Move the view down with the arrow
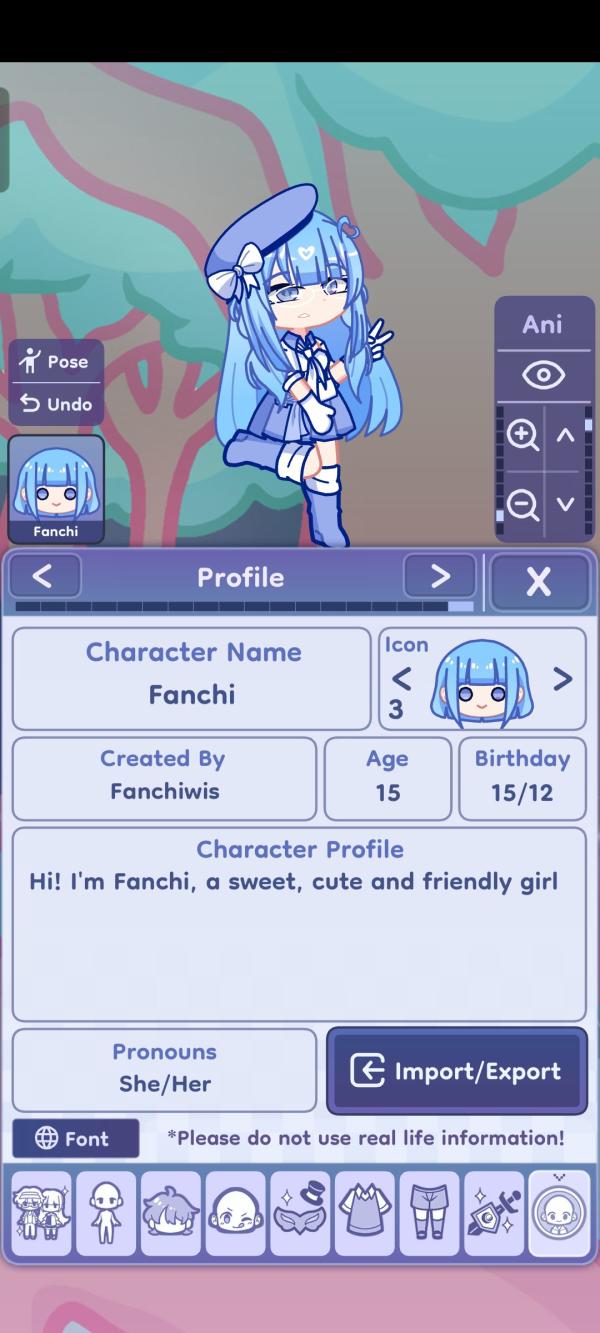The height and width of the screenshot is (1333, 600). [x=565, y=505]
